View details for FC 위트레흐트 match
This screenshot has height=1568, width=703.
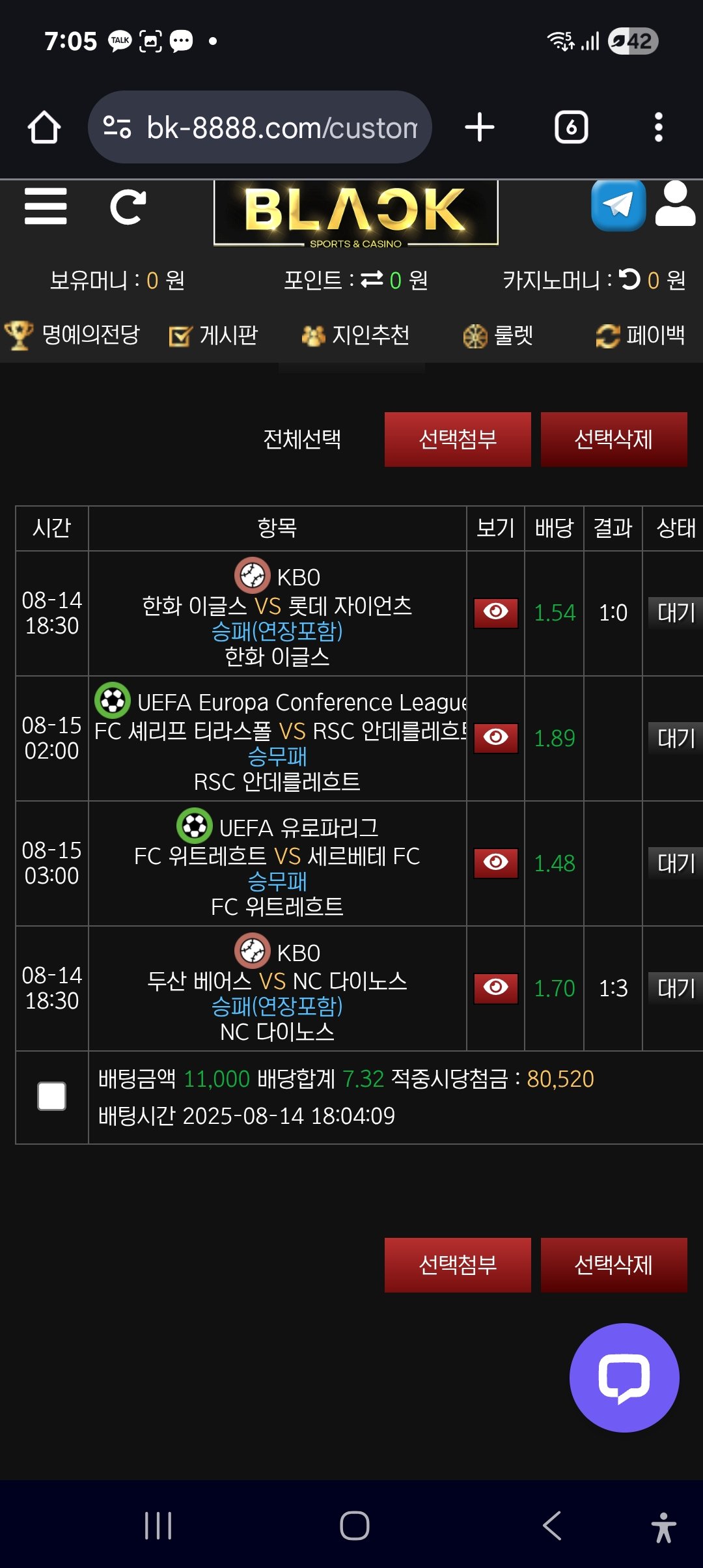click(495, 863)
